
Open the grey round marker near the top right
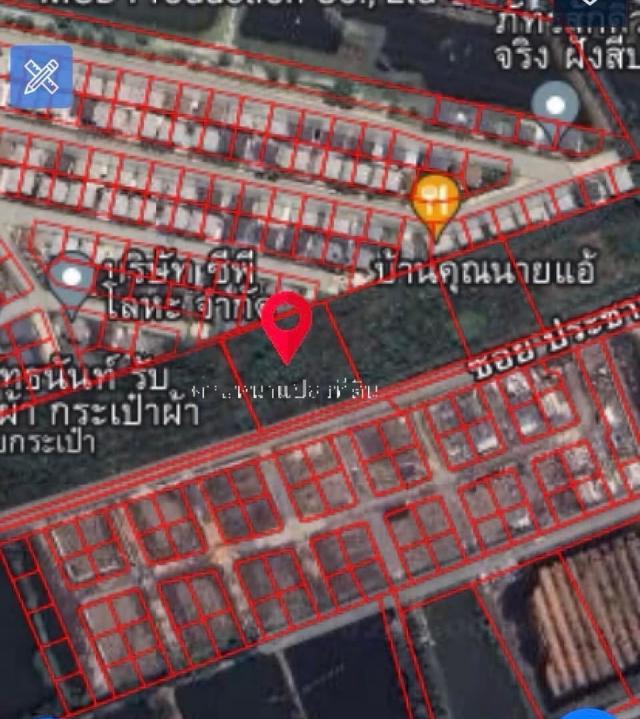pyautogui.click(x=555, y=104)
